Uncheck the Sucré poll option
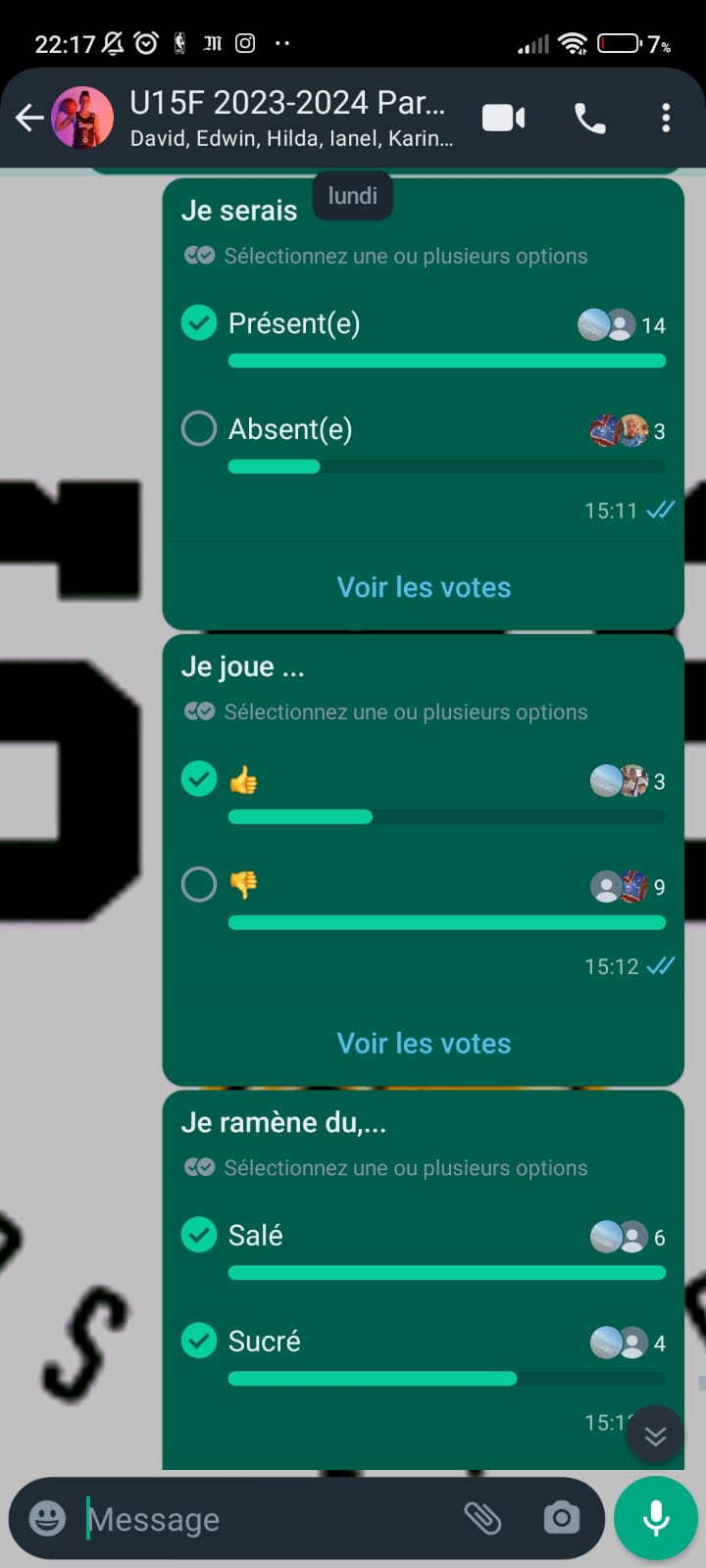The image size is (706, 1568). pyautogui.click(x=199, y=1341)
